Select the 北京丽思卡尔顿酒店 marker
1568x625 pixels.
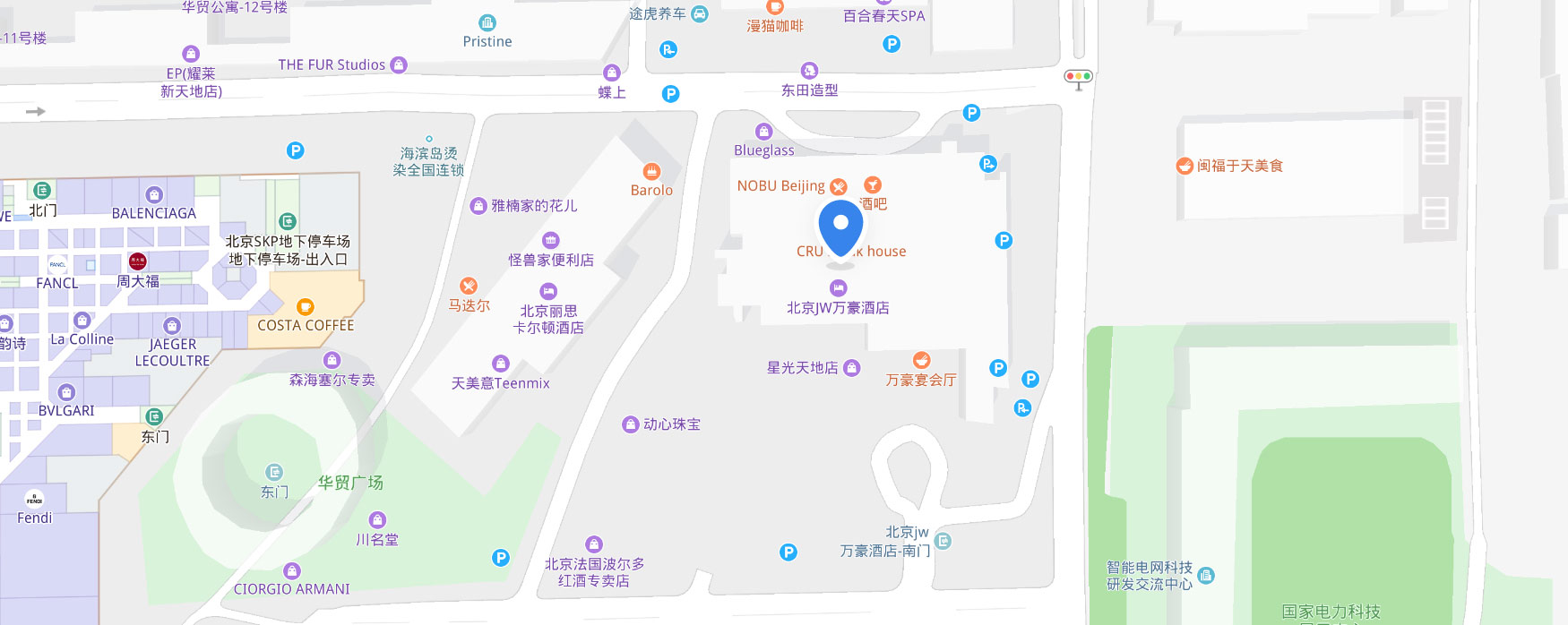pos(548,292)
